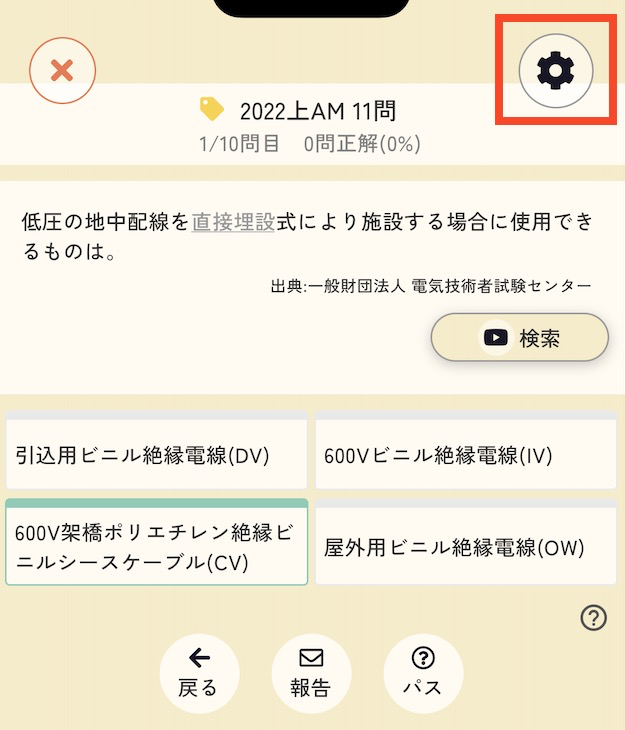Open the 直接埋設 underlined term link
This screenshot has width=625, height=730.
233,222
